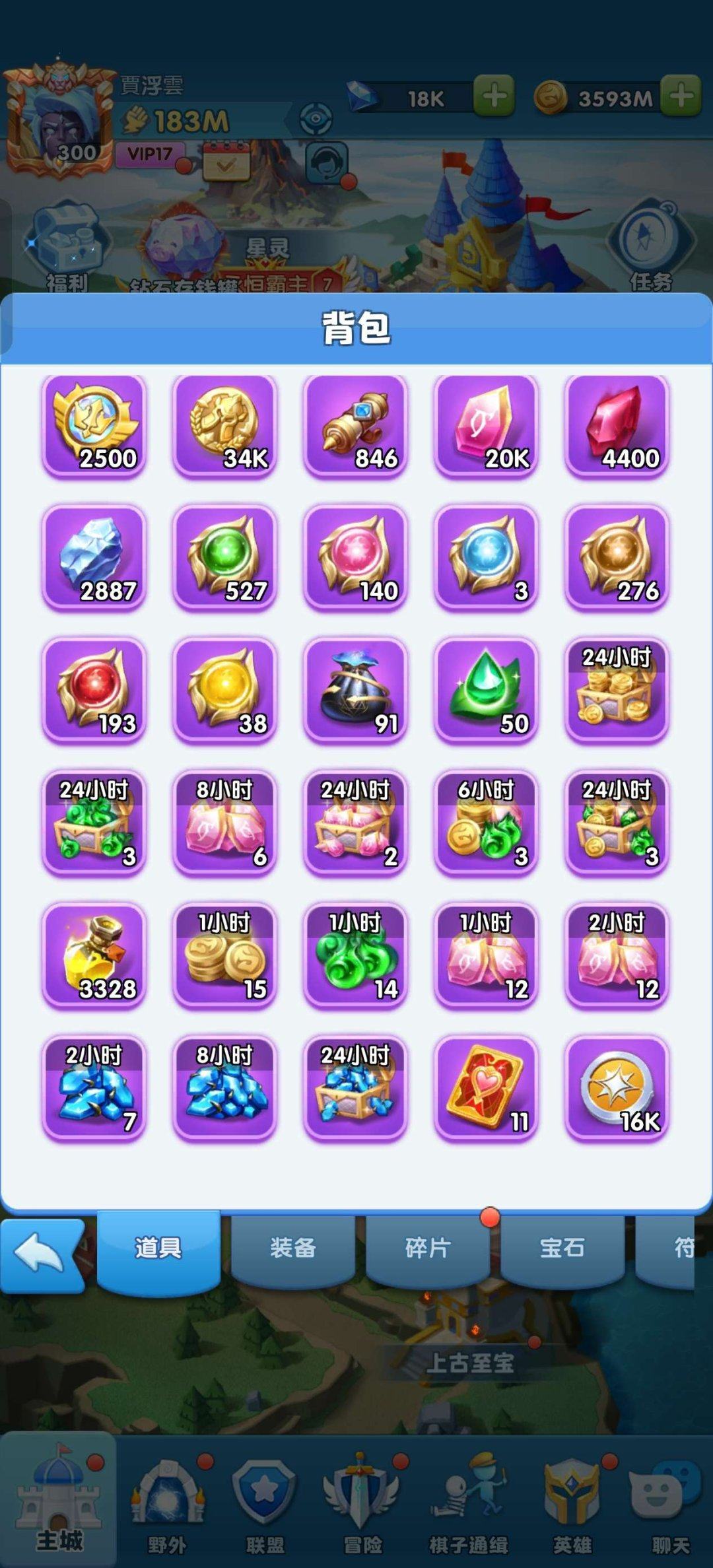Switch to the 碎片 tab
The width and height of the screenshot is (713, 1568).
(x=427, y=1247)
